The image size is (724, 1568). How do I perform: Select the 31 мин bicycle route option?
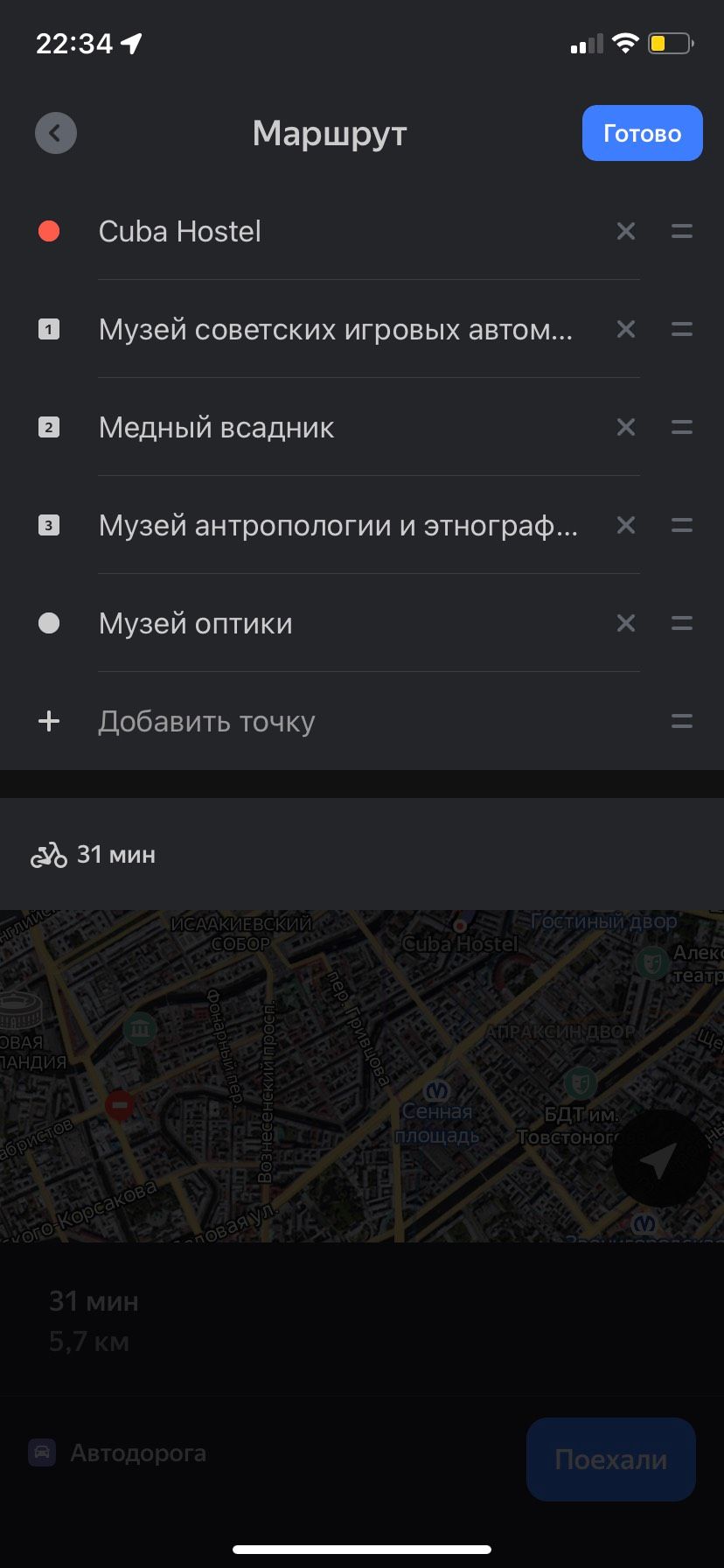pos(93,854)
